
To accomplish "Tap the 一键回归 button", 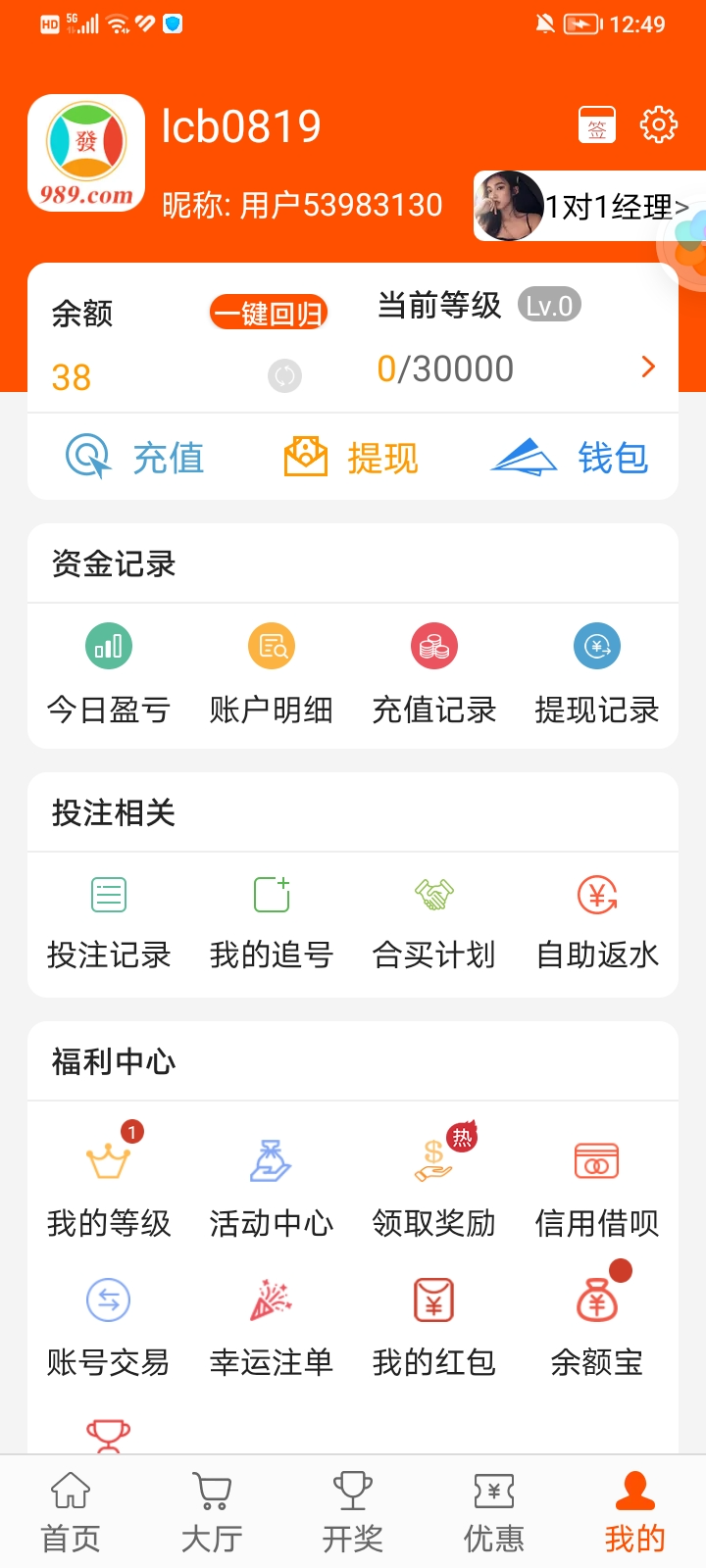I will click(x=269, y=313).
